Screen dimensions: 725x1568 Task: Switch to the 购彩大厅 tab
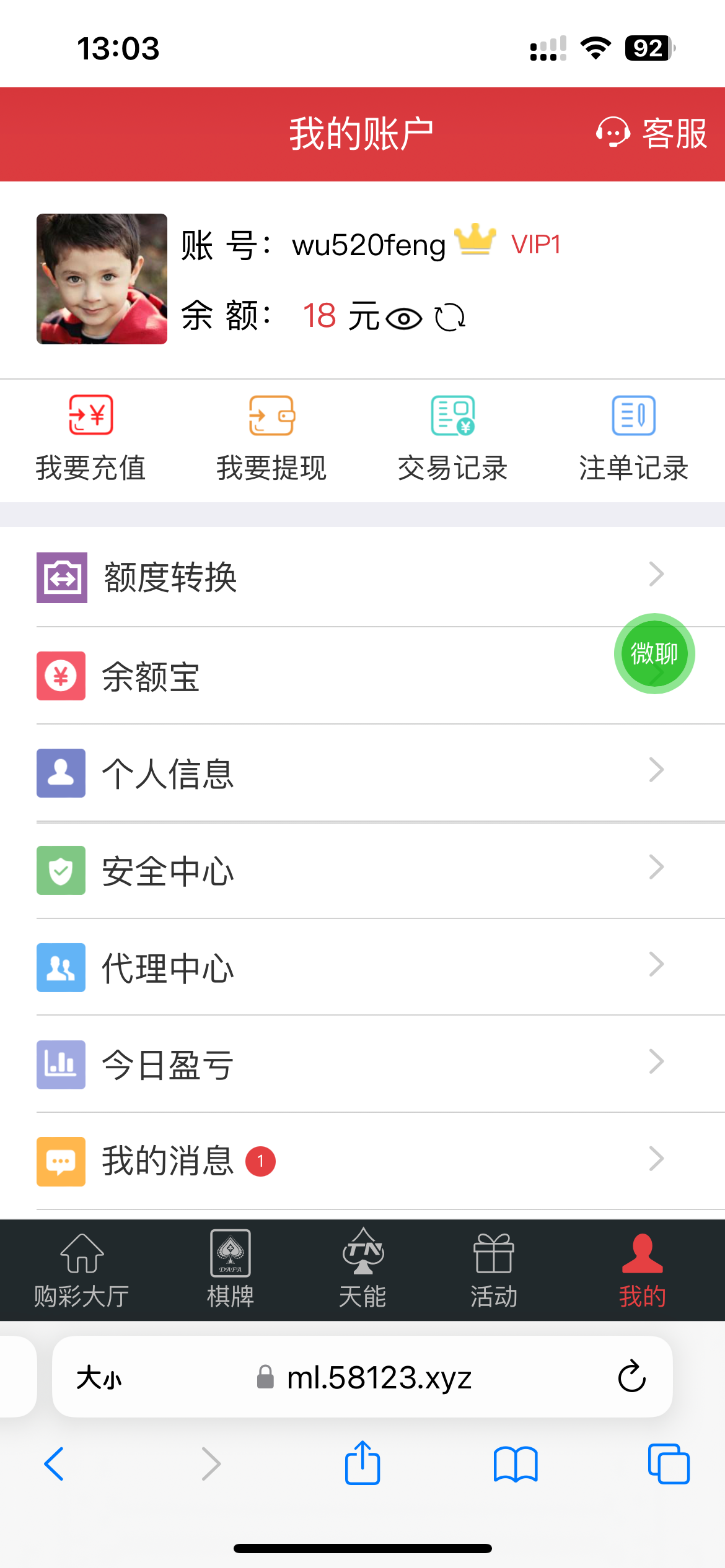[81, 1270]
